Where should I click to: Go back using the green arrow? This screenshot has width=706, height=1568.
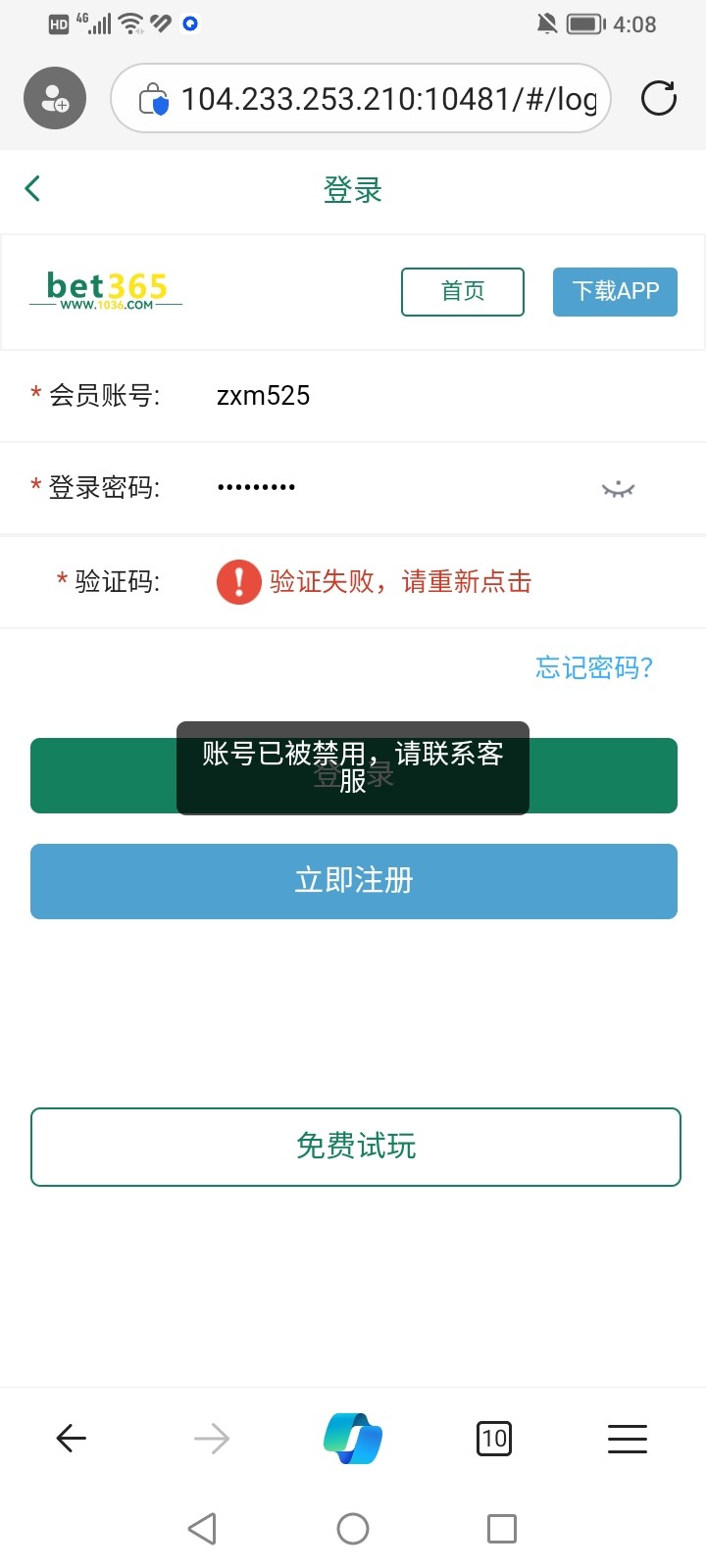(x=32, y=188)
